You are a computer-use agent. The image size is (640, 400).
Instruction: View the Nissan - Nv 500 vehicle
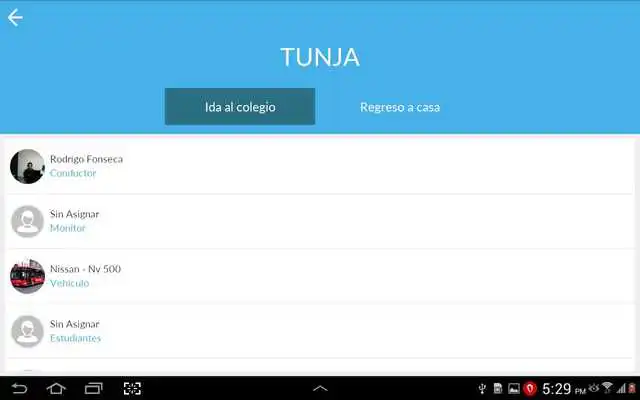point(320,276)
